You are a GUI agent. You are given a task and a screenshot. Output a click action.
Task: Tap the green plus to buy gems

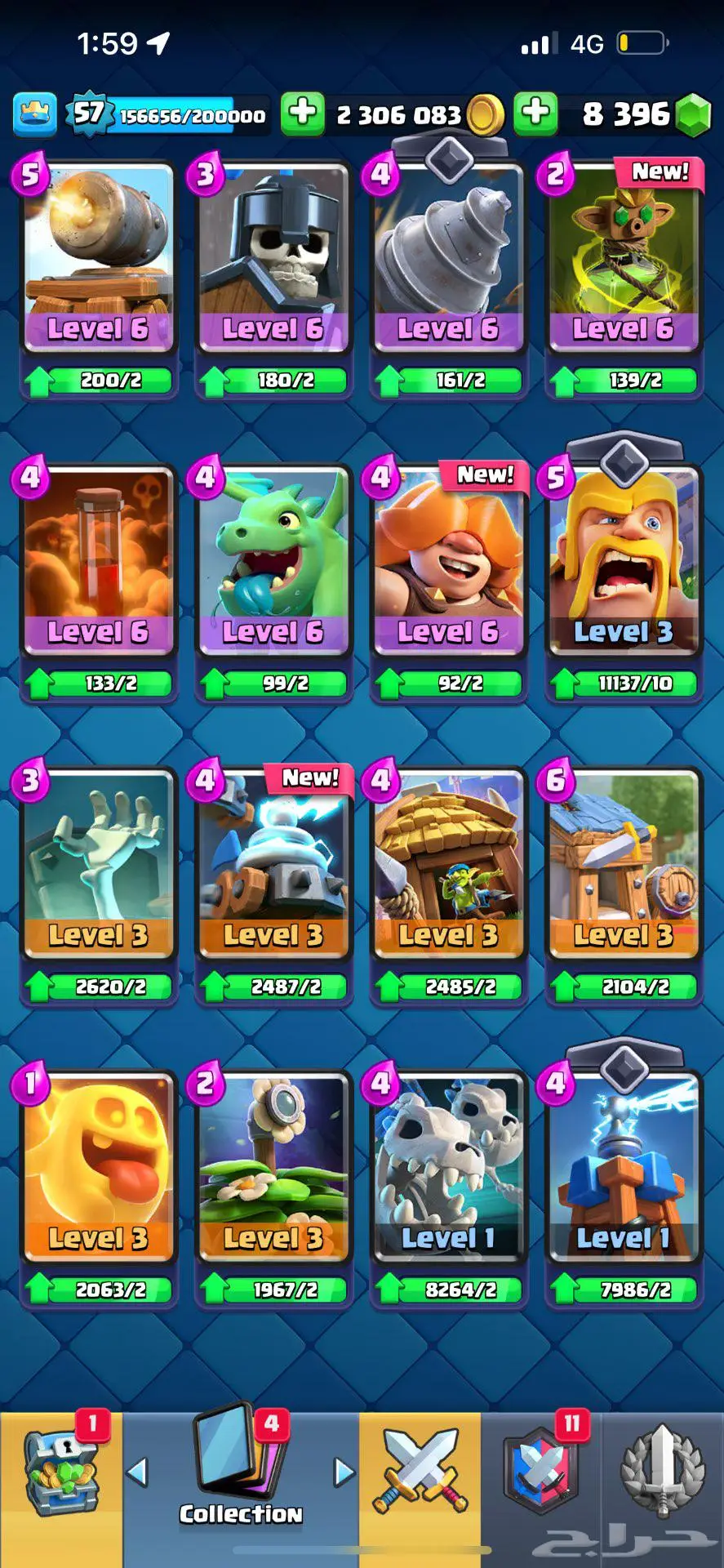coord(535,113)
